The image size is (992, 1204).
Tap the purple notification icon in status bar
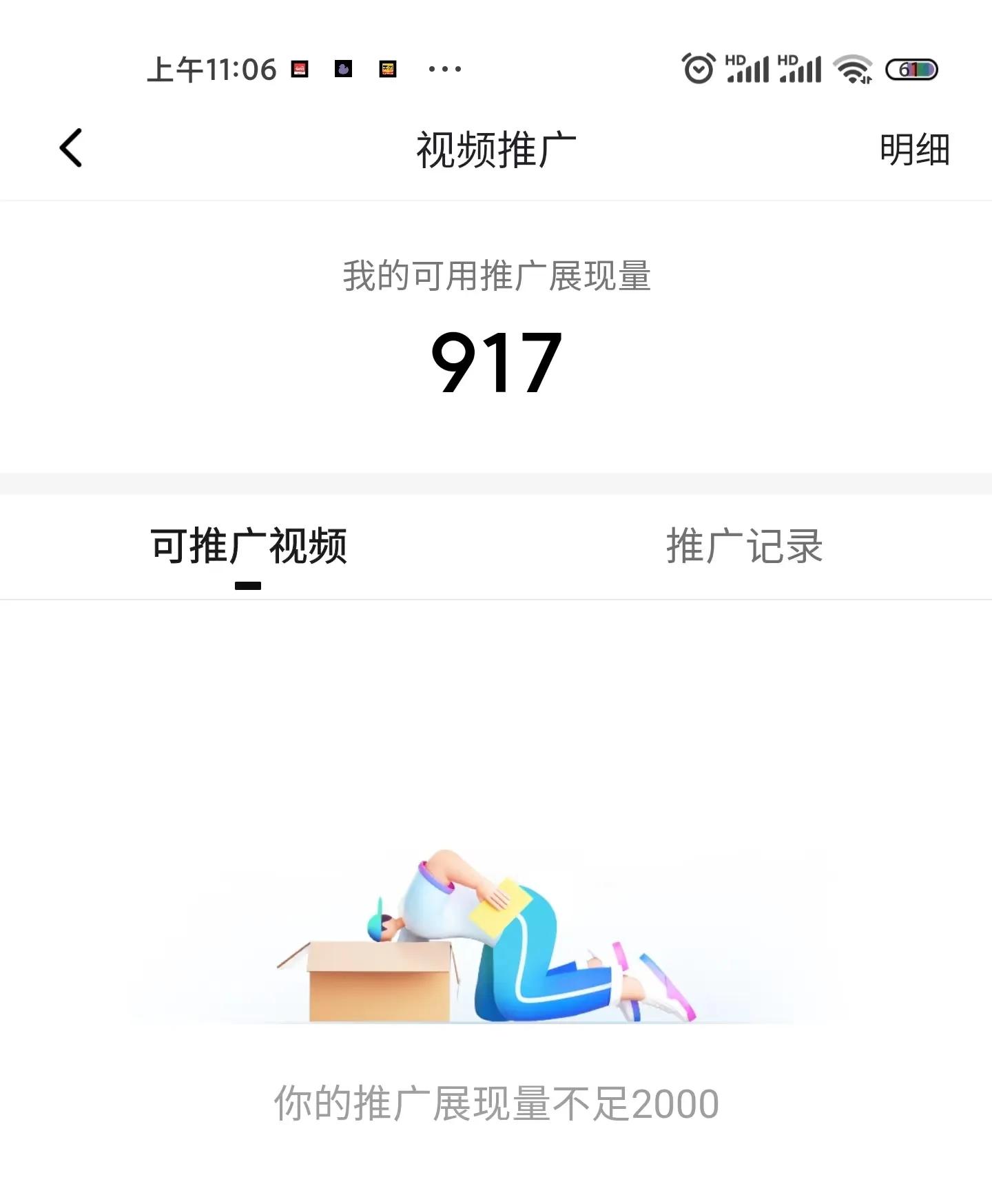pos(343,68)
